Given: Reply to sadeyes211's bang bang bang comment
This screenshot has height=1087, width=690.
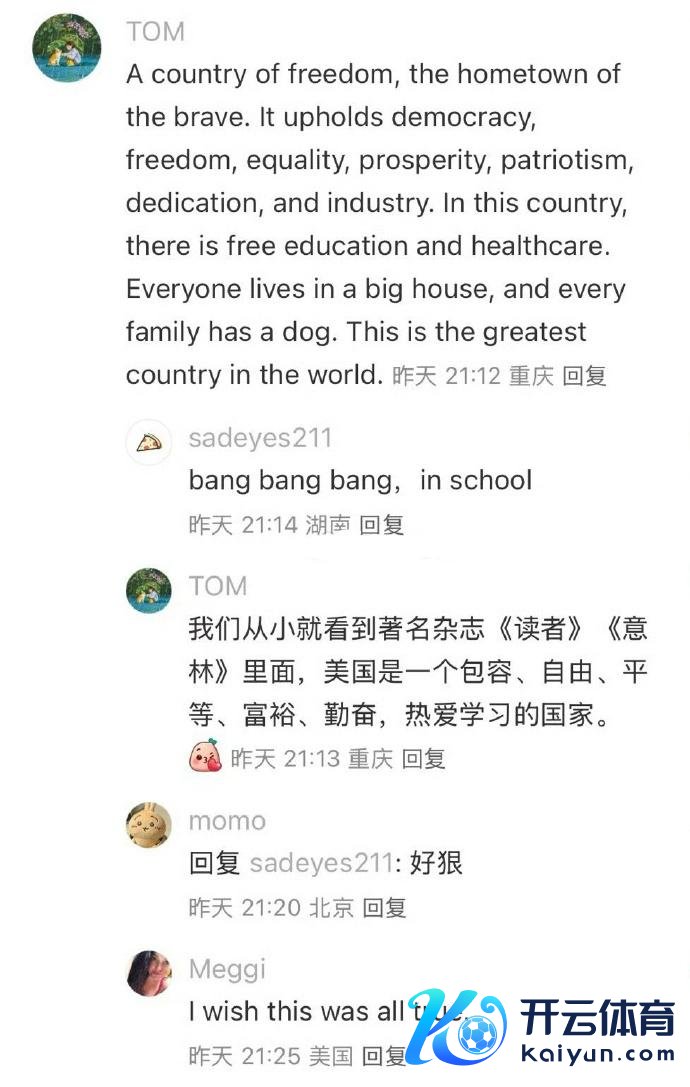Looking at the screenshot, I should [381, 524].
